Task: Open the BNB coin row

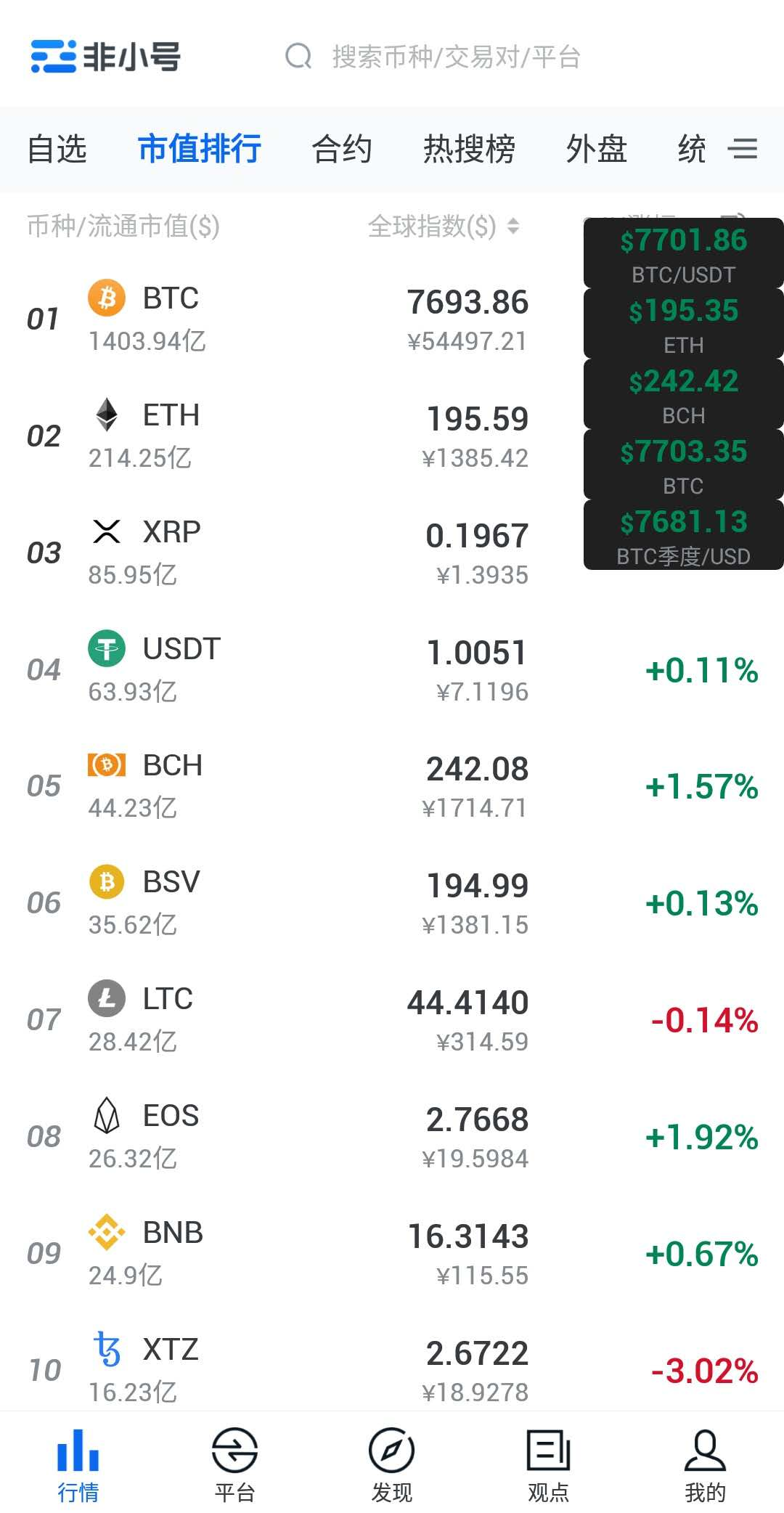Action: pyautogui.click(x=290, y=1254)
